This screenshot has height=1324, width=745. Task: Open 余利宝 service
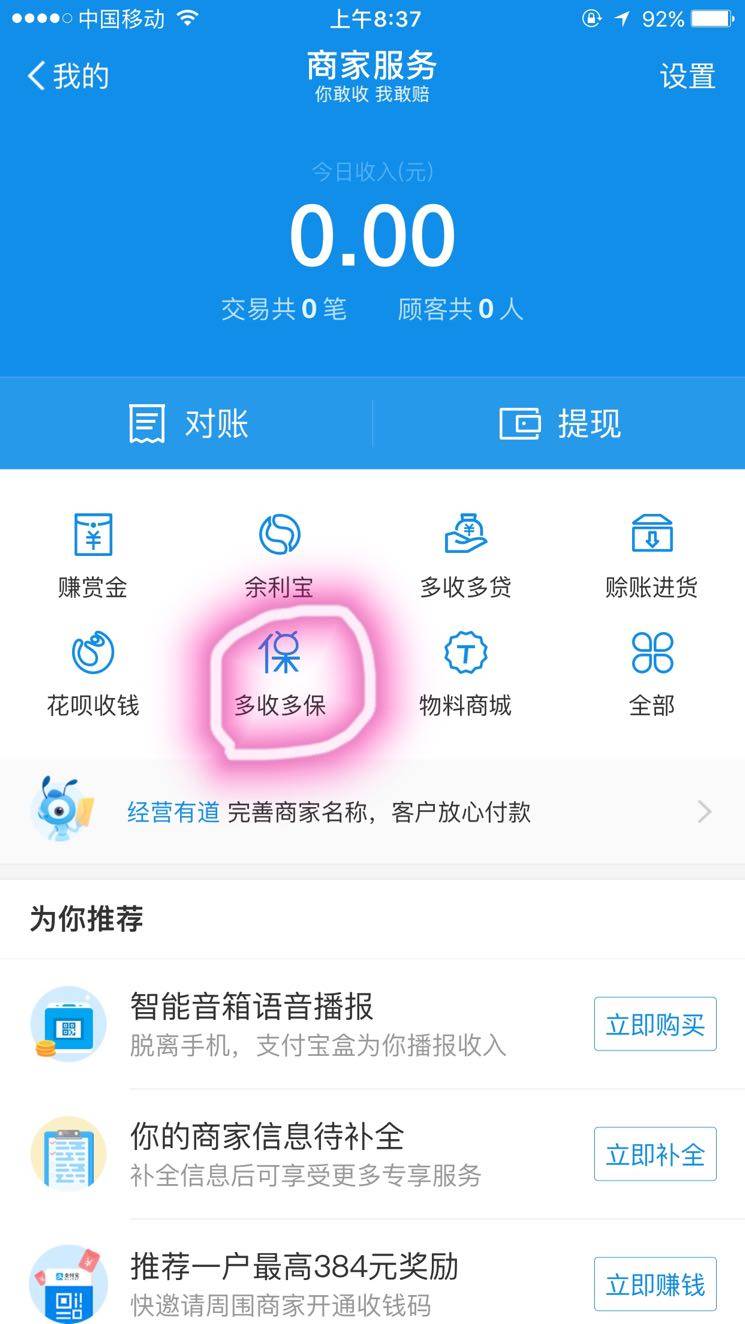point(279,555)
